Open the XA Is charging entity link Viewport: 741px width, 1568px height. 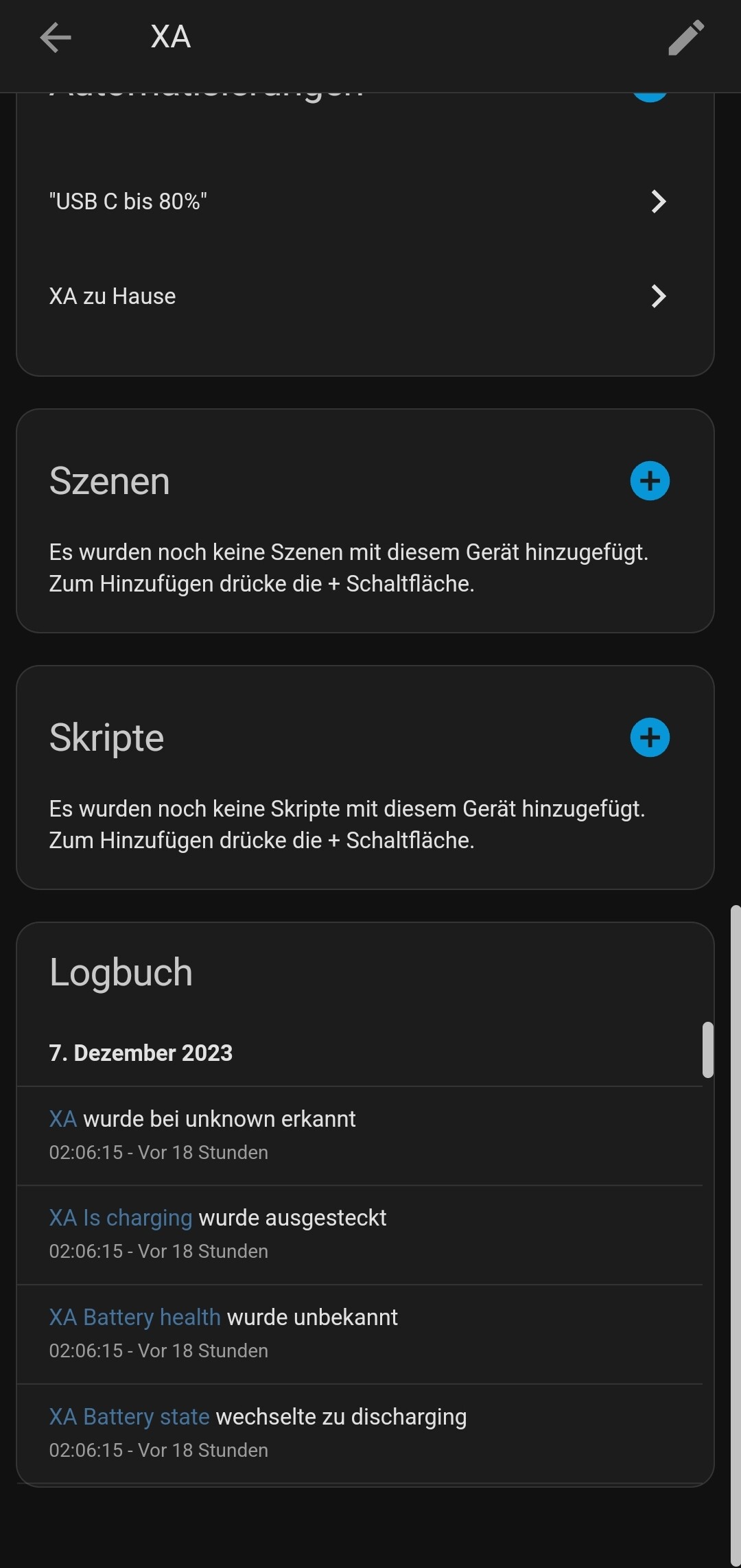(121, 1218)
